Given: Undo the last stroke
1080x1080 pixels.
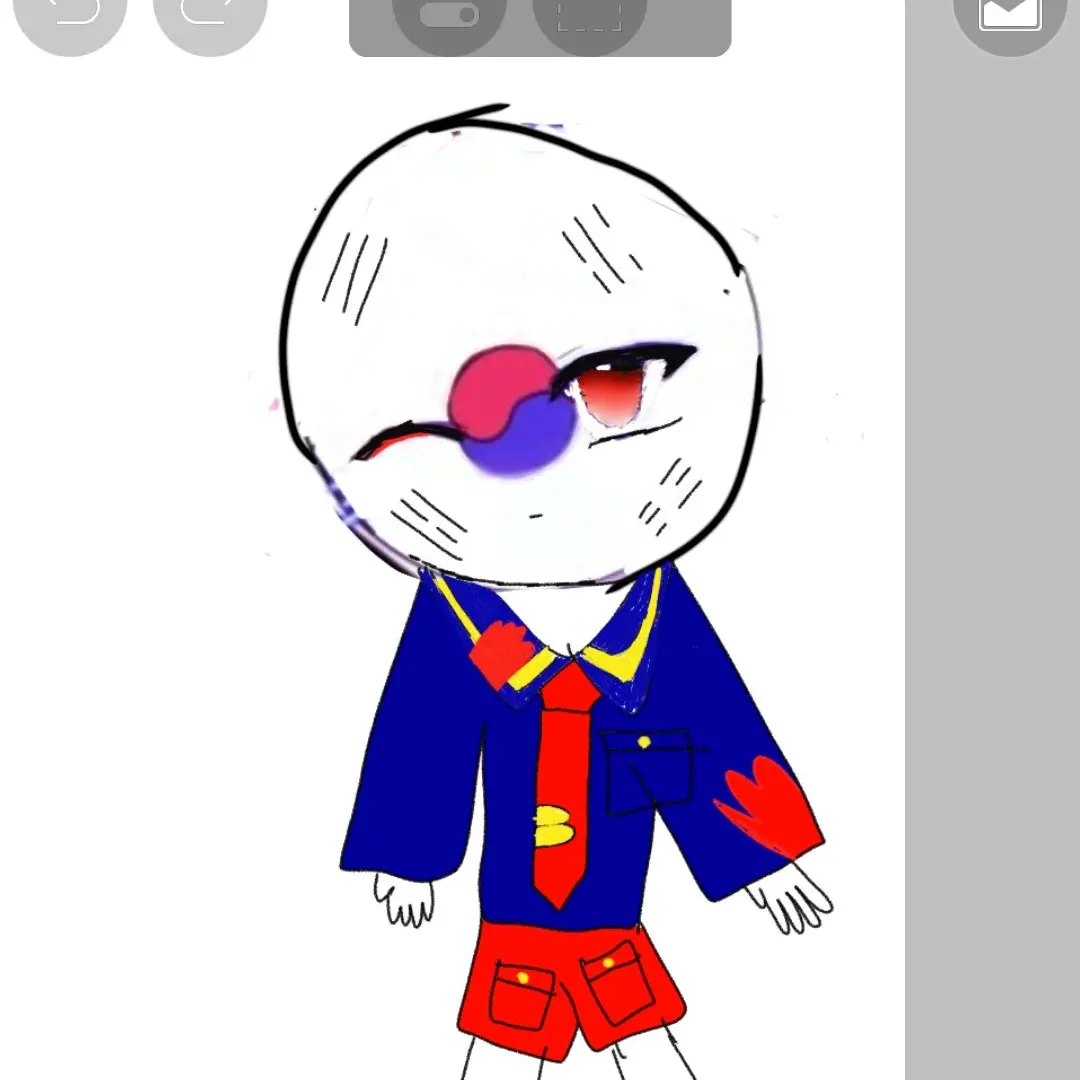Looking at the screenshot, I should [70, 14].
